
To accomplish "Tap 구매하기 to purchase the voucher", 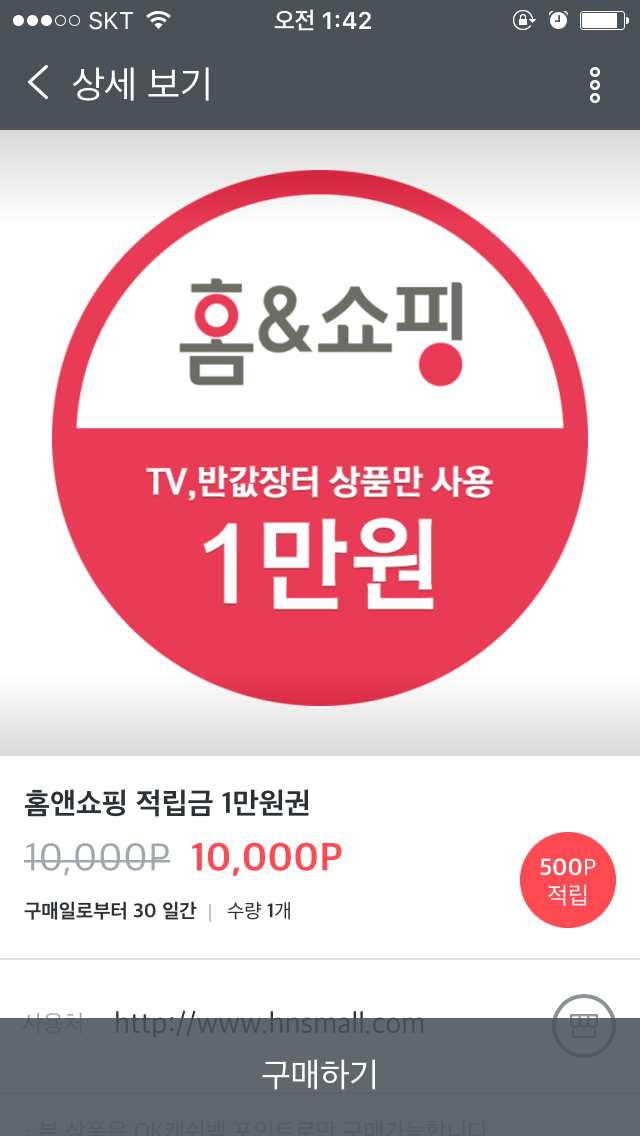I will click(320, 1076).
